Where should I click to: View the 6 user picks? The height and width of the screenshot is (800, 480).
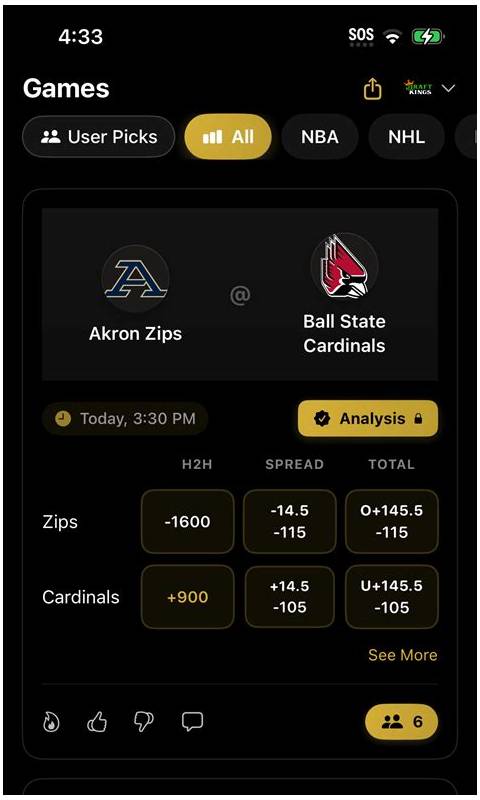click(401, 722)
